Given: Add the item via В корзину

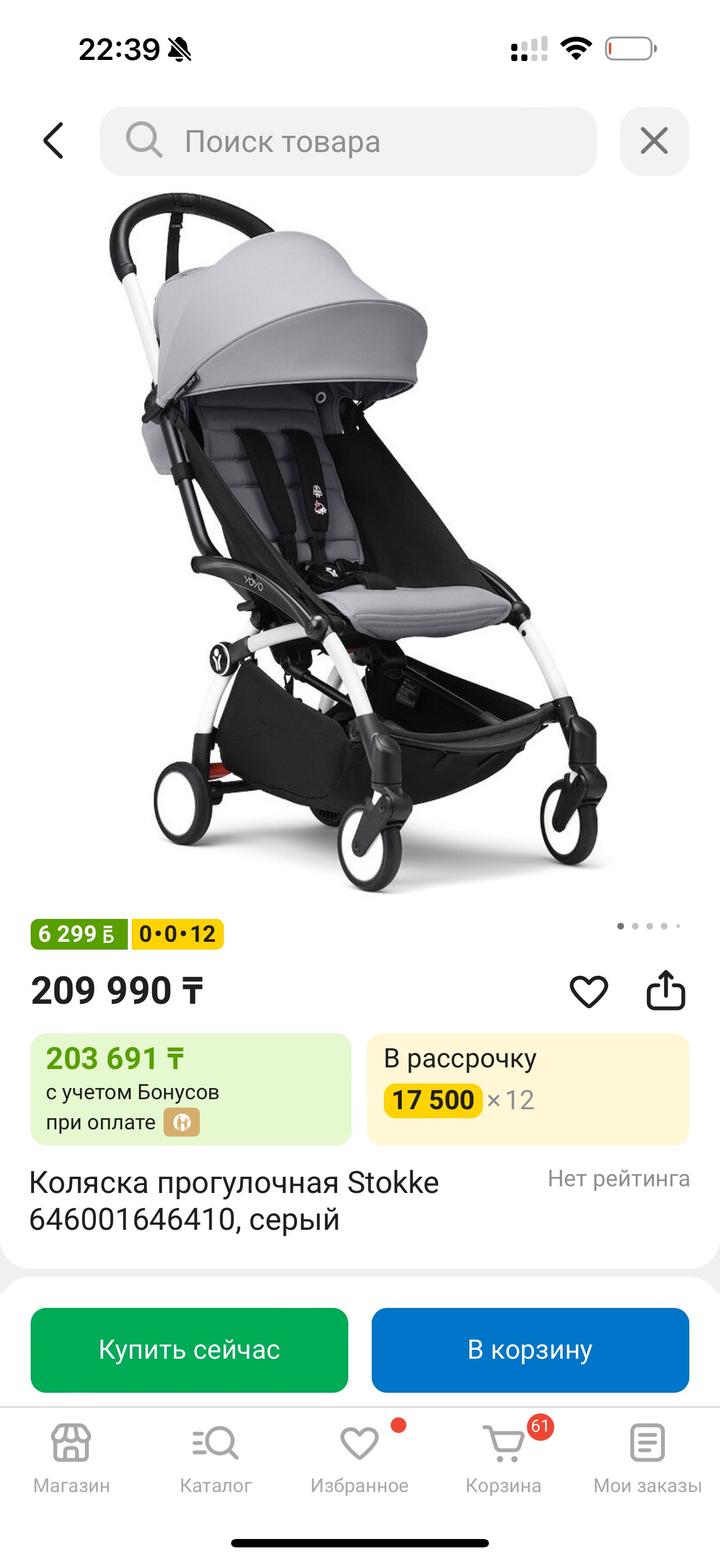Looking at the screenshot, I should 530,1350.
